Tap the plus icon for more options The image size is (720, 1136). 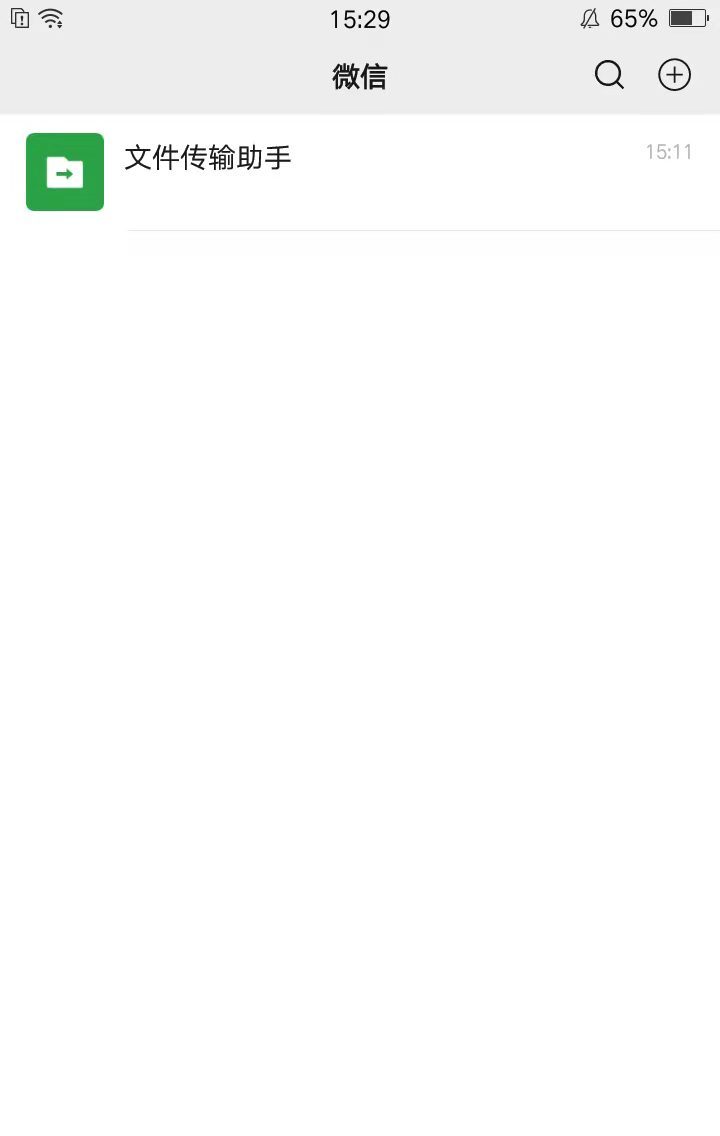coord(675,75)
